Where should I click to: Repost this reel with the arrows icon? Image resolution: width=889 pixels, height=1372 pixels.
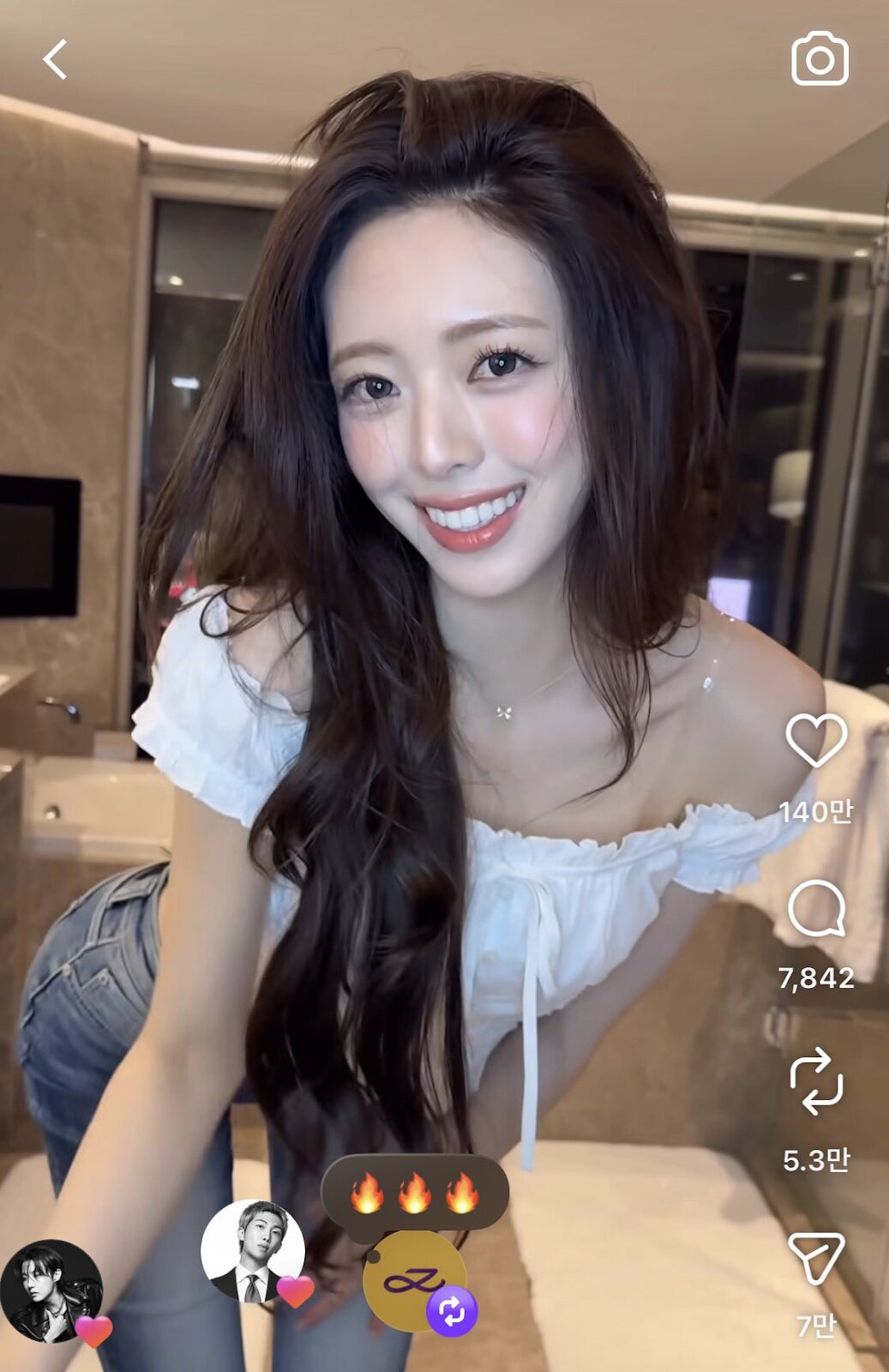click(815, 1081)
